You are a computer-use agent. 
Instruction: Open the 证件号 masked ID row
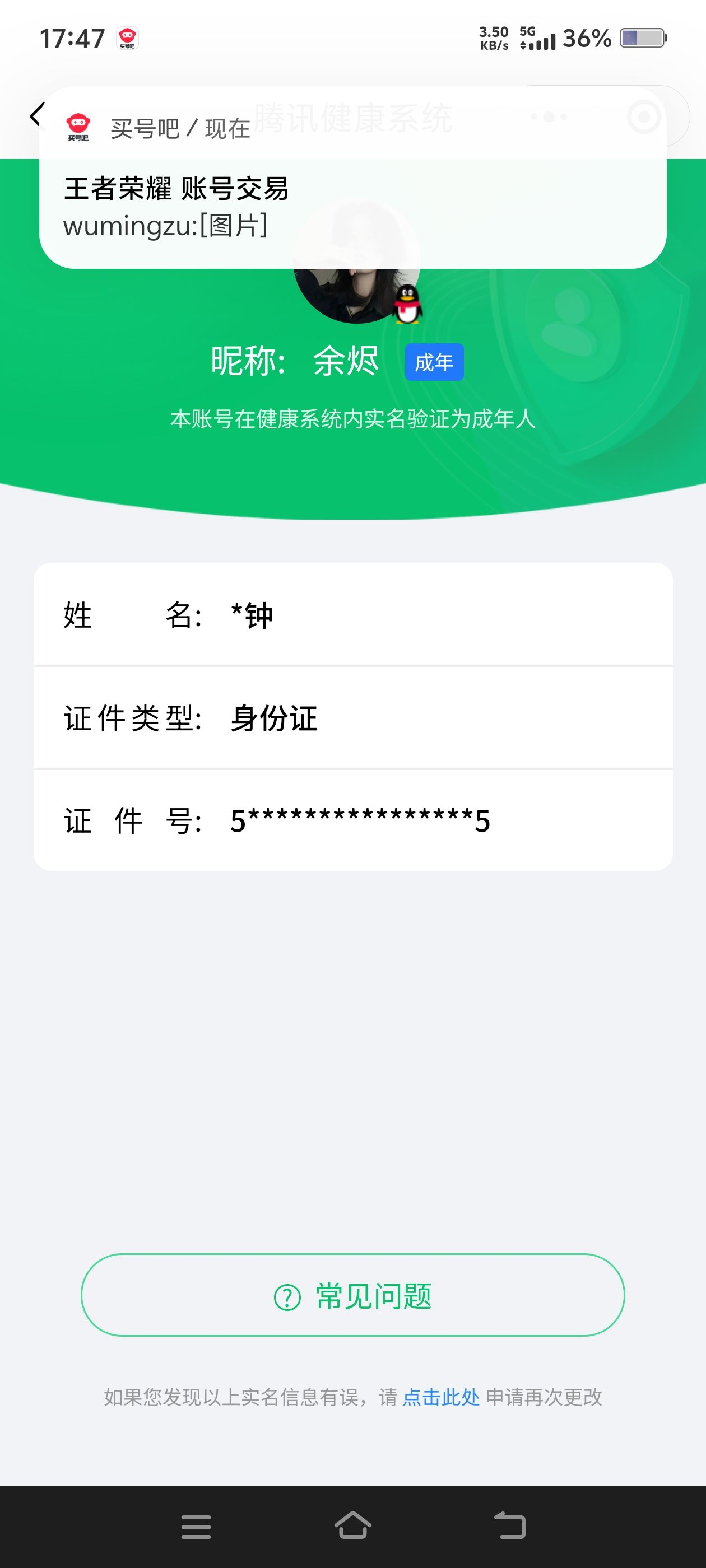pos(354,821)
